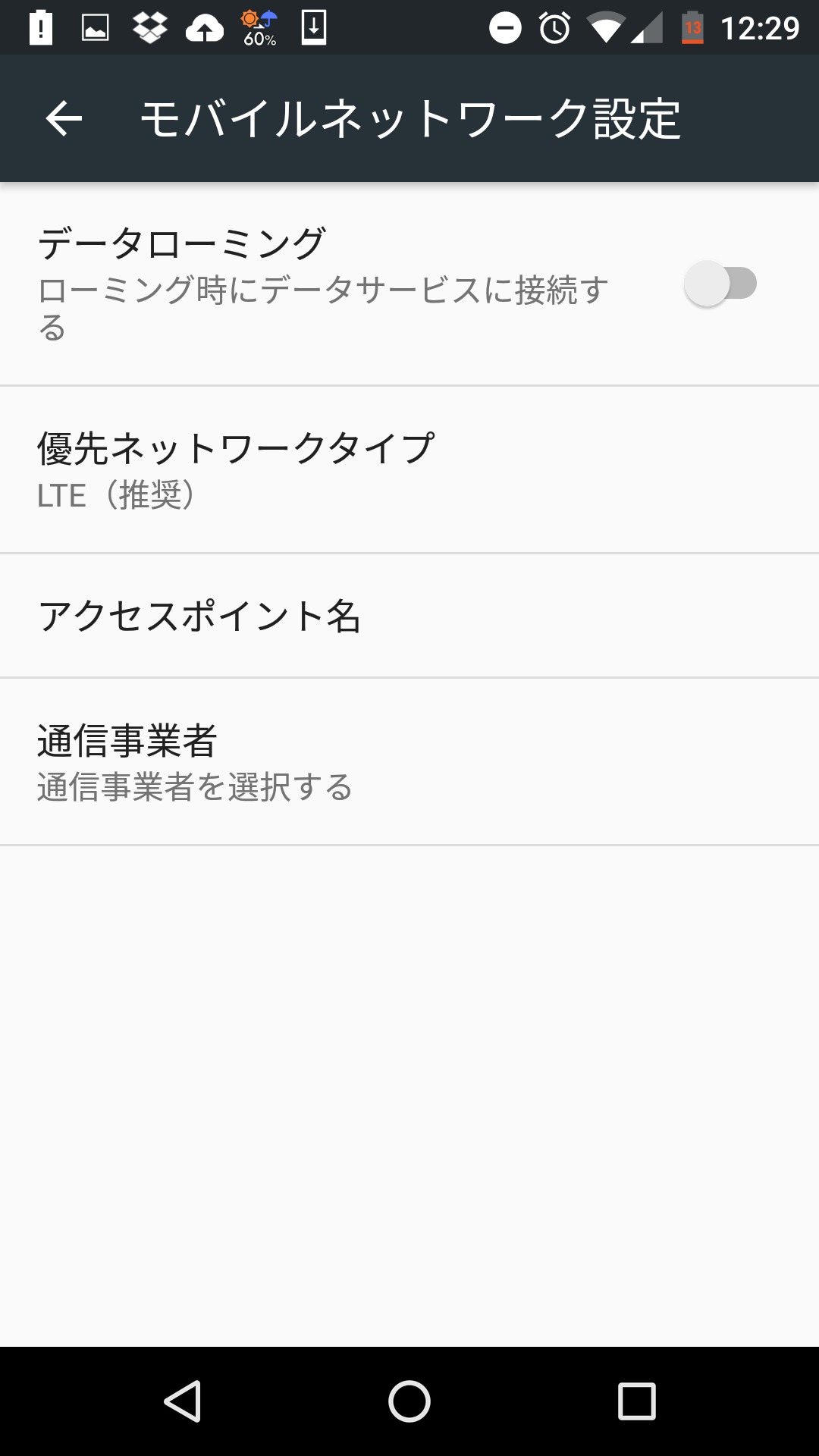Tap the system home button

(409, 1401)
